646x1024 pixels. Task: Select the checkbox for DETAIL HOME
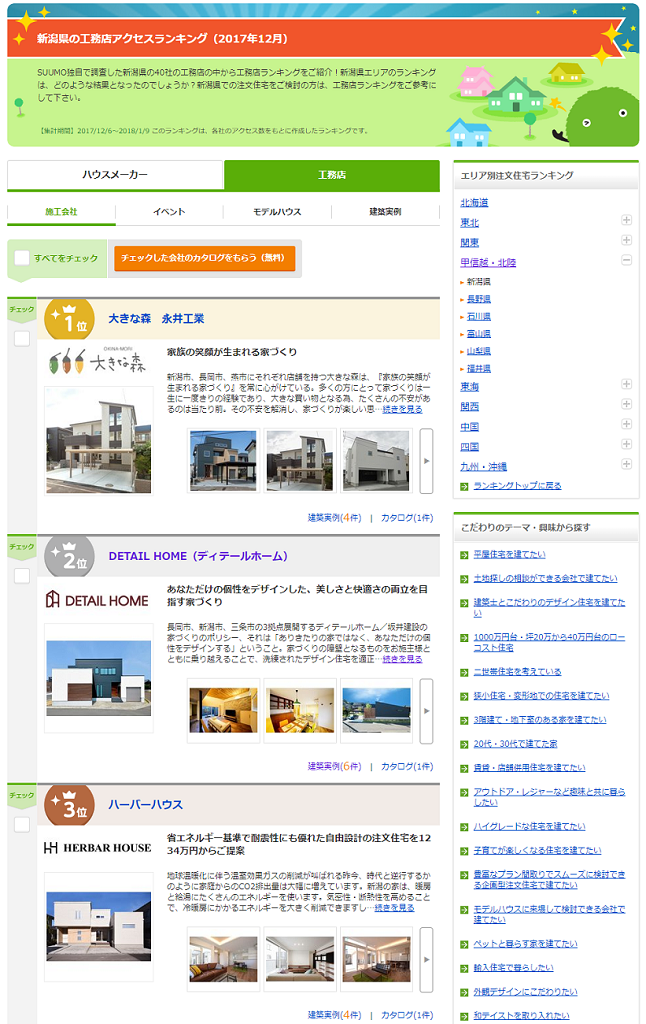tap(22, 576)
